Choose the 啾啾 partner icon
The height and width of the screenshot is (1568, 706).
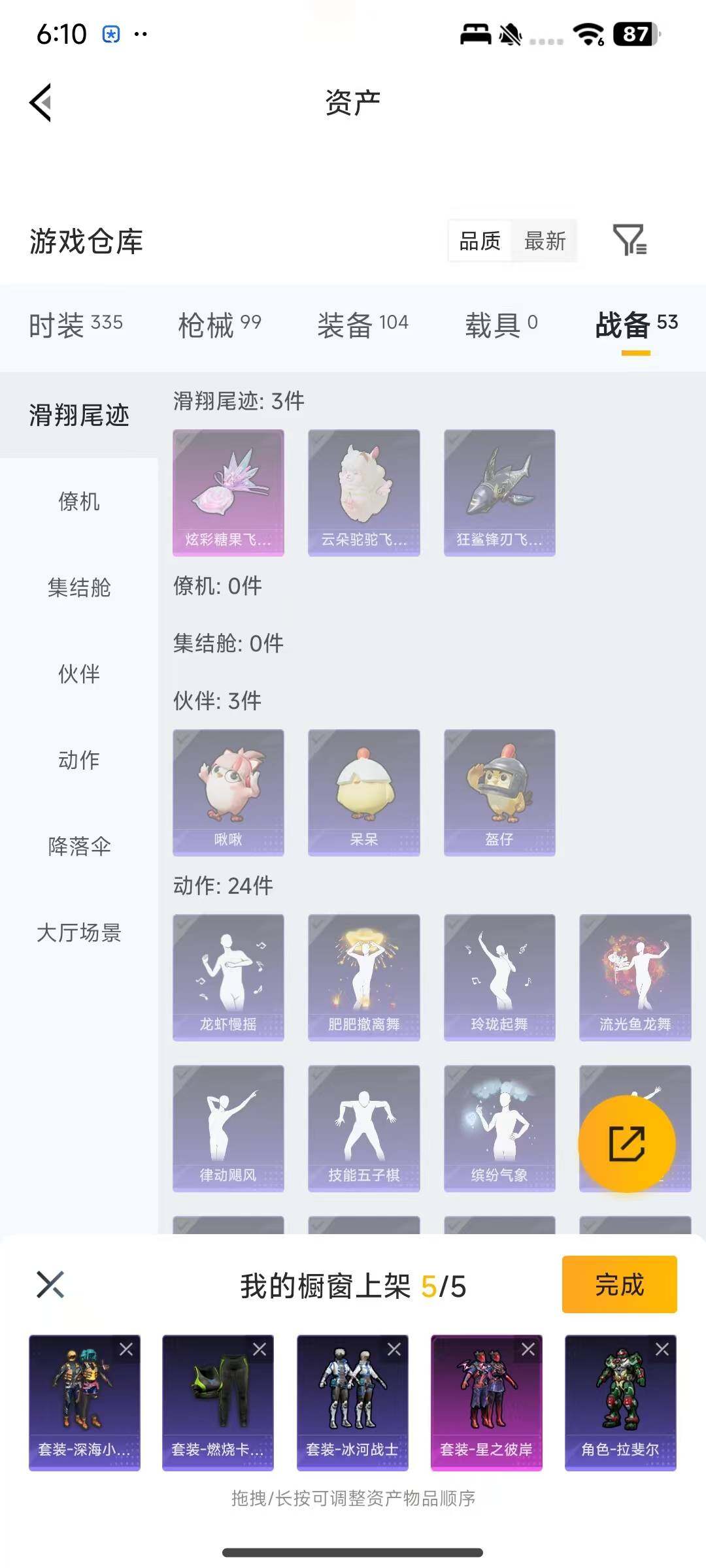(228, 792)
